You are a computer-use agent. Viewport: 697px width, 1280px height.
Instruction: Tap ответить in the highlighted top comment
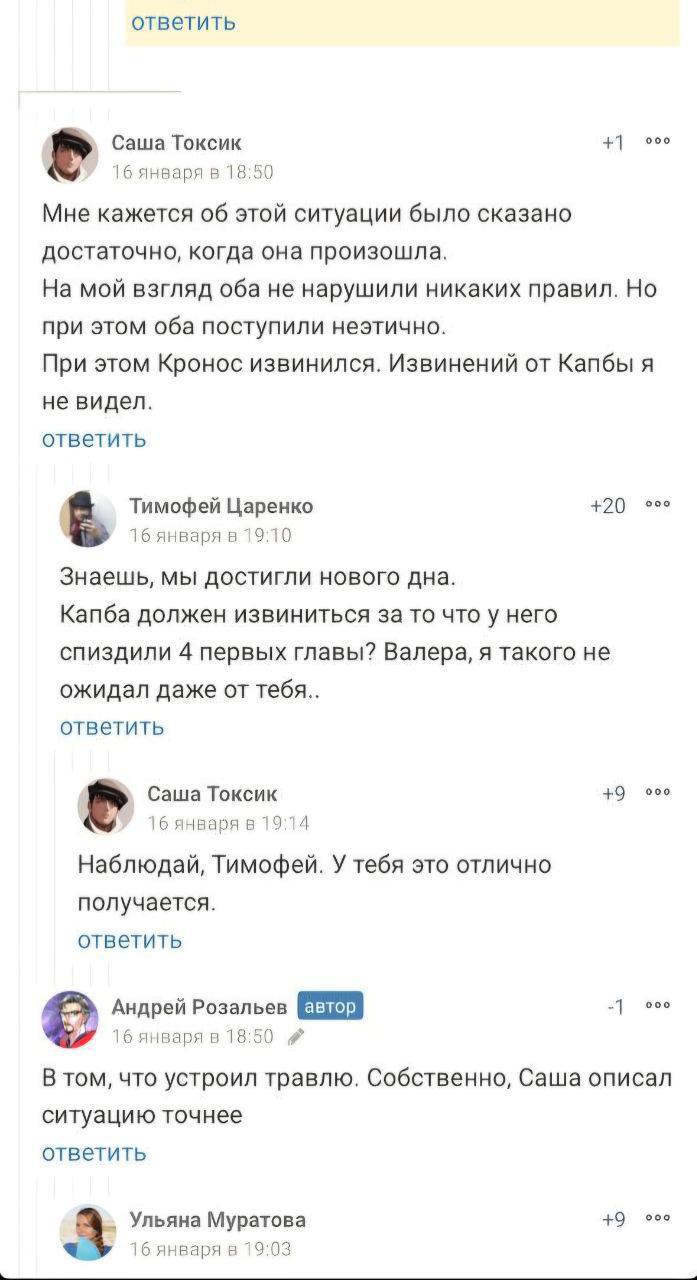(184, 22)
